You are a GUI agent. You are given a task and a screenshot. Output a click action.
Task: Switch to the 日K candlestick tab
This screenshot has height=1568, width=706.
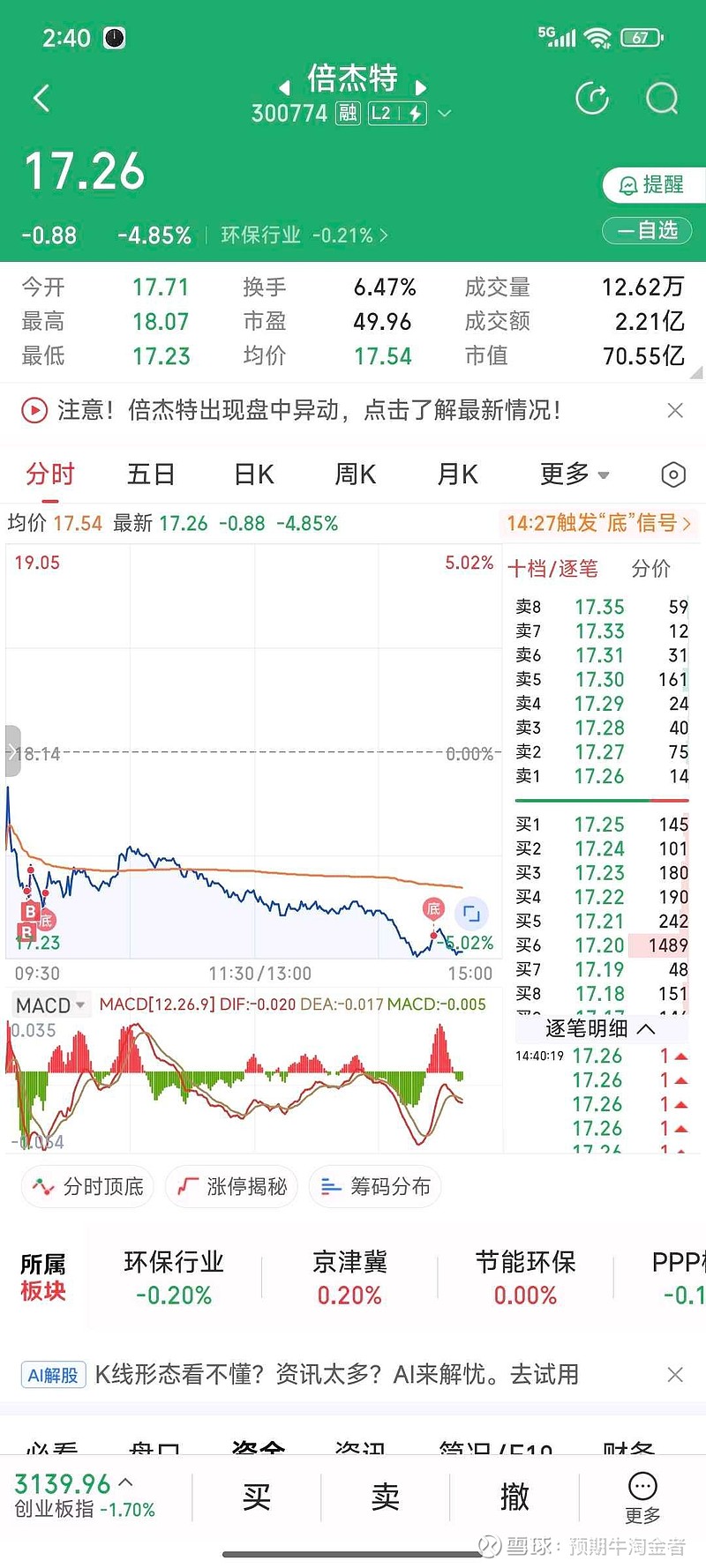pos(252,474)
